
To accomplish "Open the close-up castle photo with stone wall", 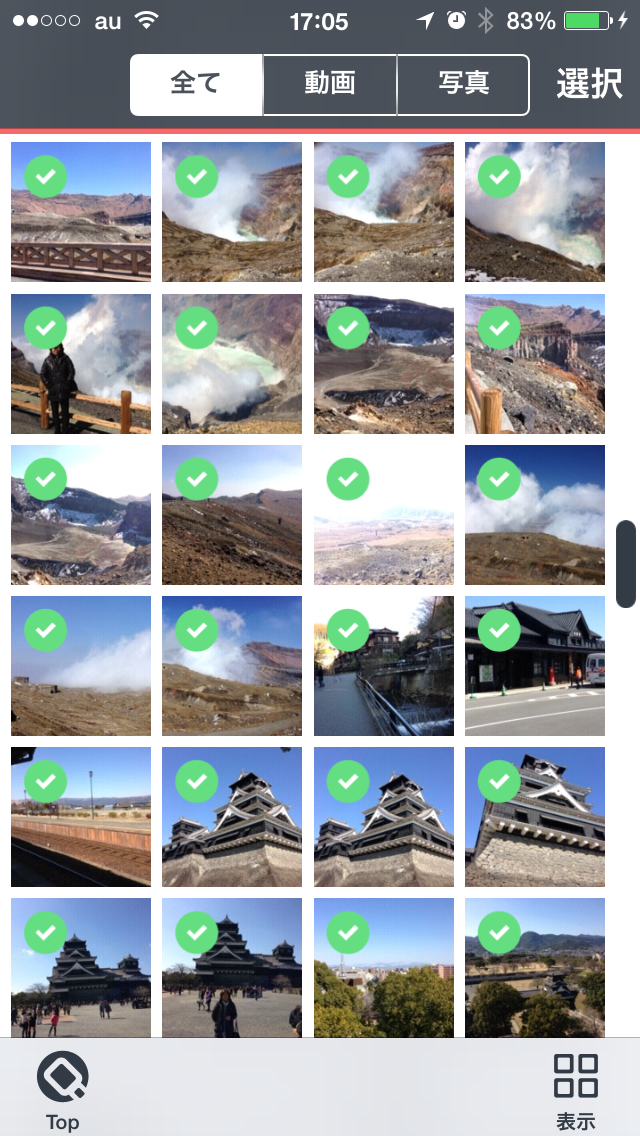I will coord(535,816).
